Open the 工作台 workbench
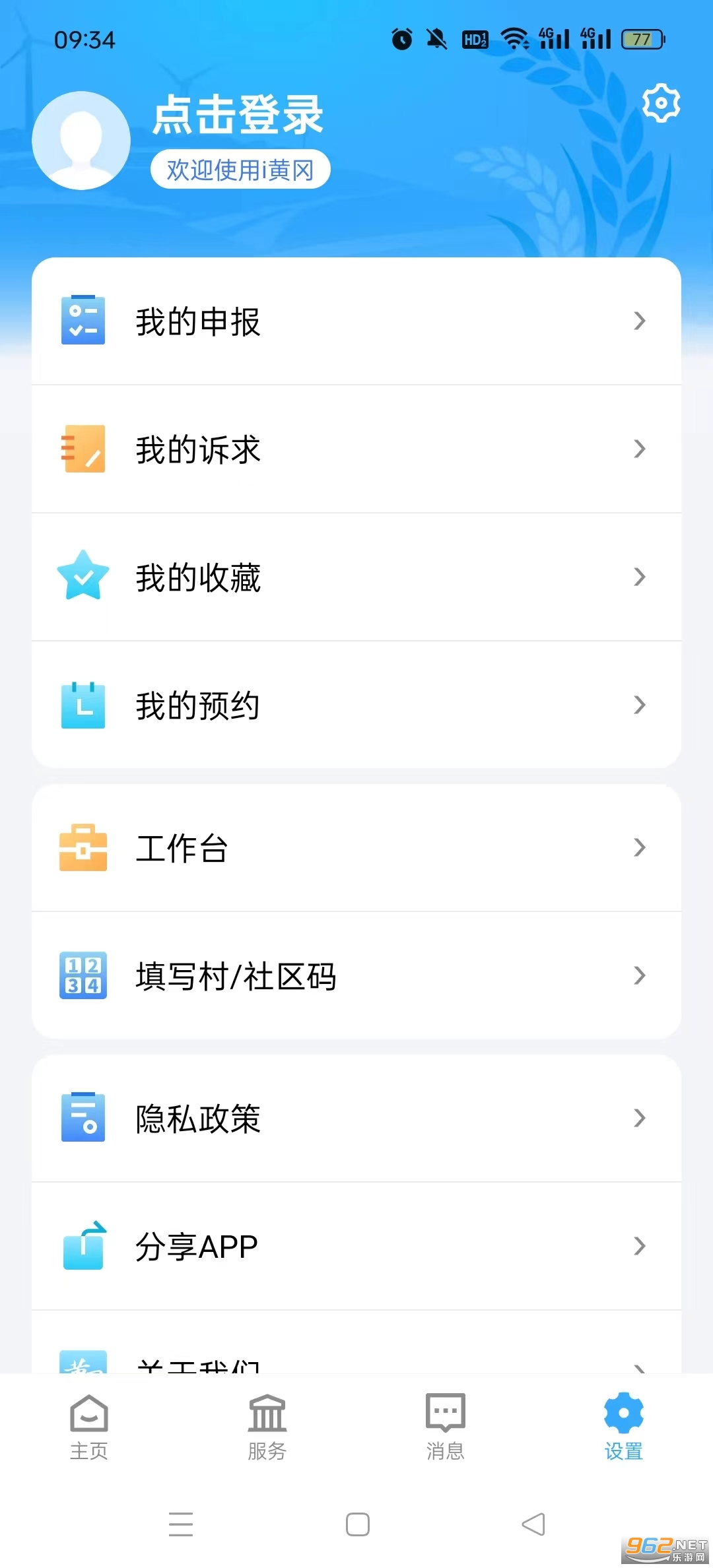This screenshot has width=713, height=1568. [356, 848]
